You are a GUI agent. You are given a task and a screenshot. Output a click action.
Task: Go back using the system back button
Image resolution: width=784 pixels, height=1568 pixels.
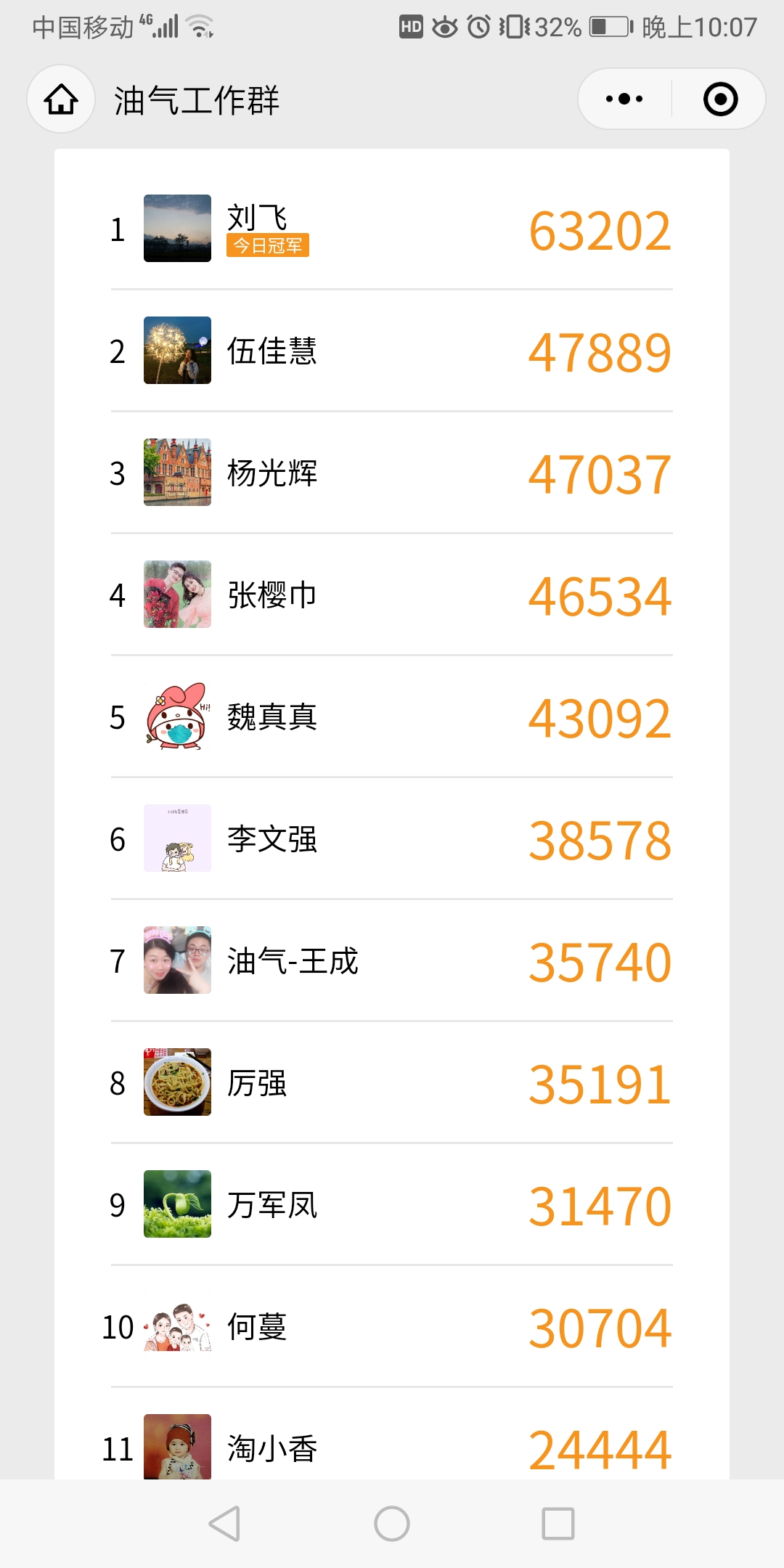pyautogui.click(x=224, y=1523)
